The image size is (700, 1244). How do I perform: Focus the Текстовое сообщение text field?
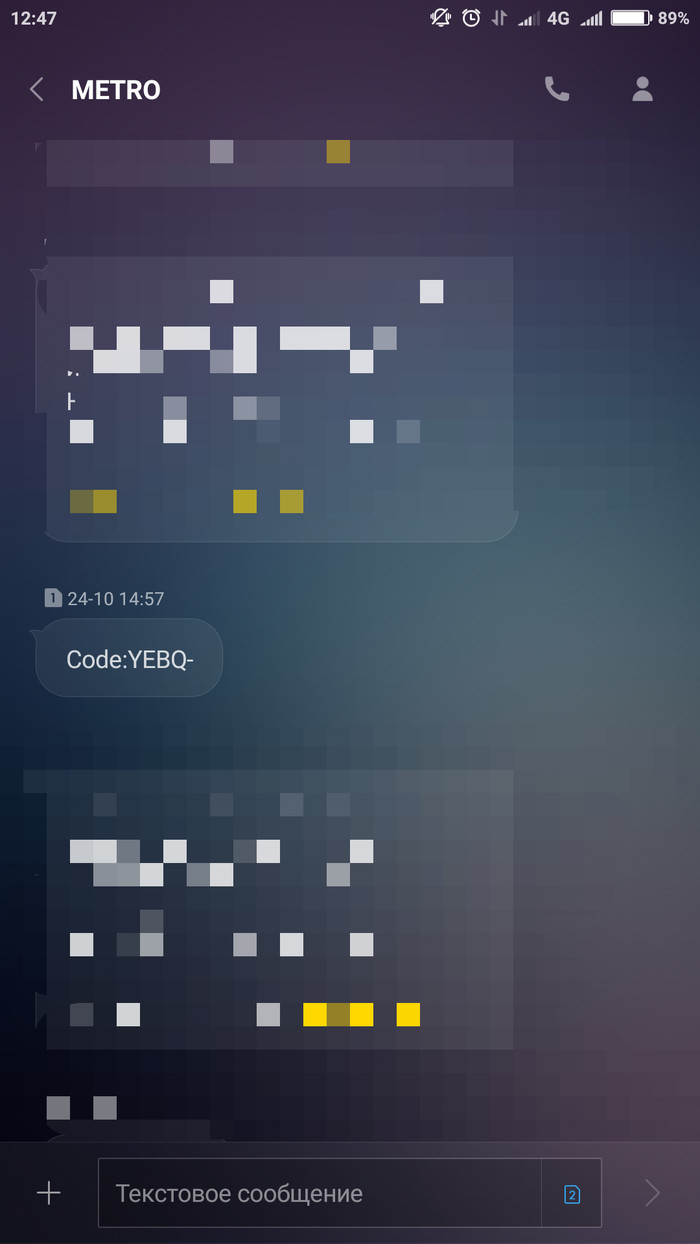(x=320, y=1193)
